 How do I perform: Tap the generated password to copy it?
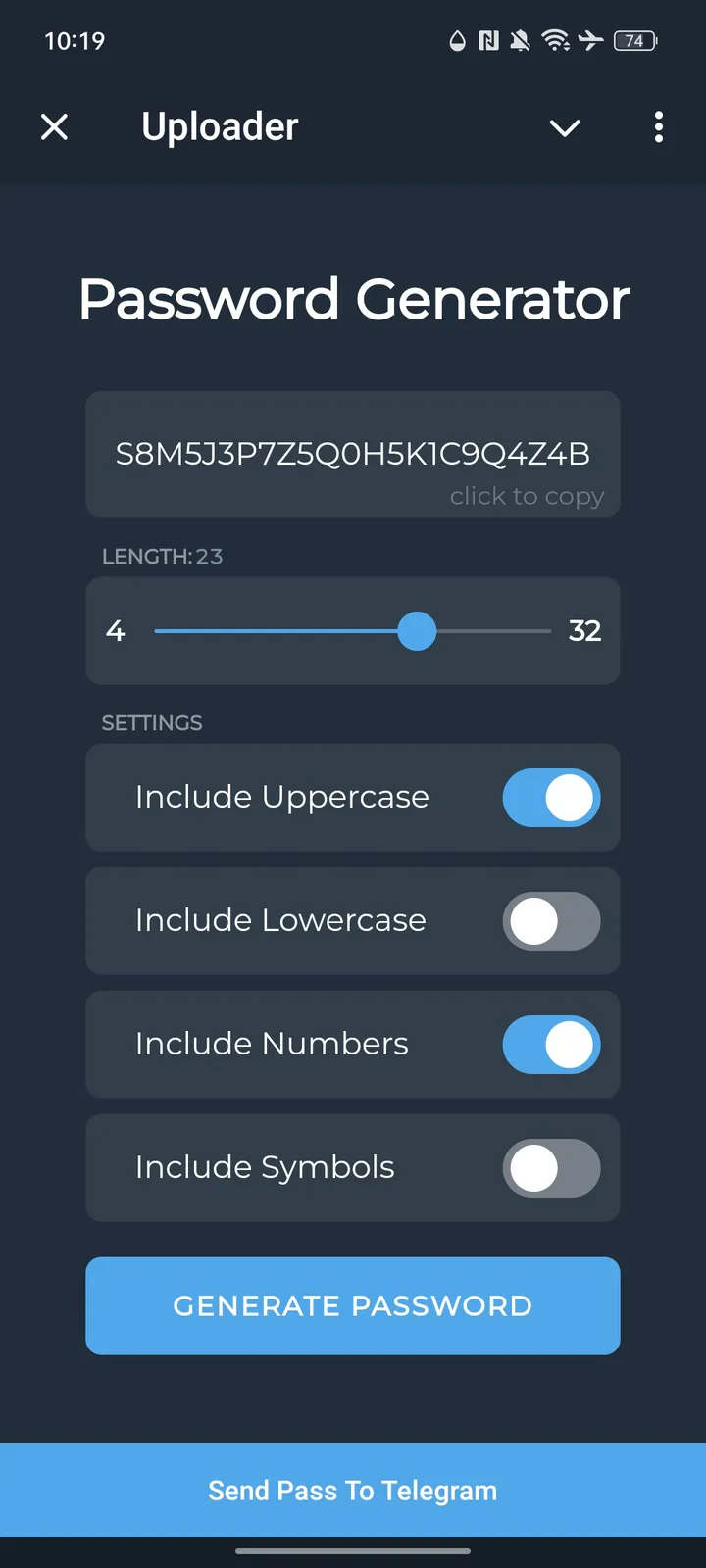353,454
